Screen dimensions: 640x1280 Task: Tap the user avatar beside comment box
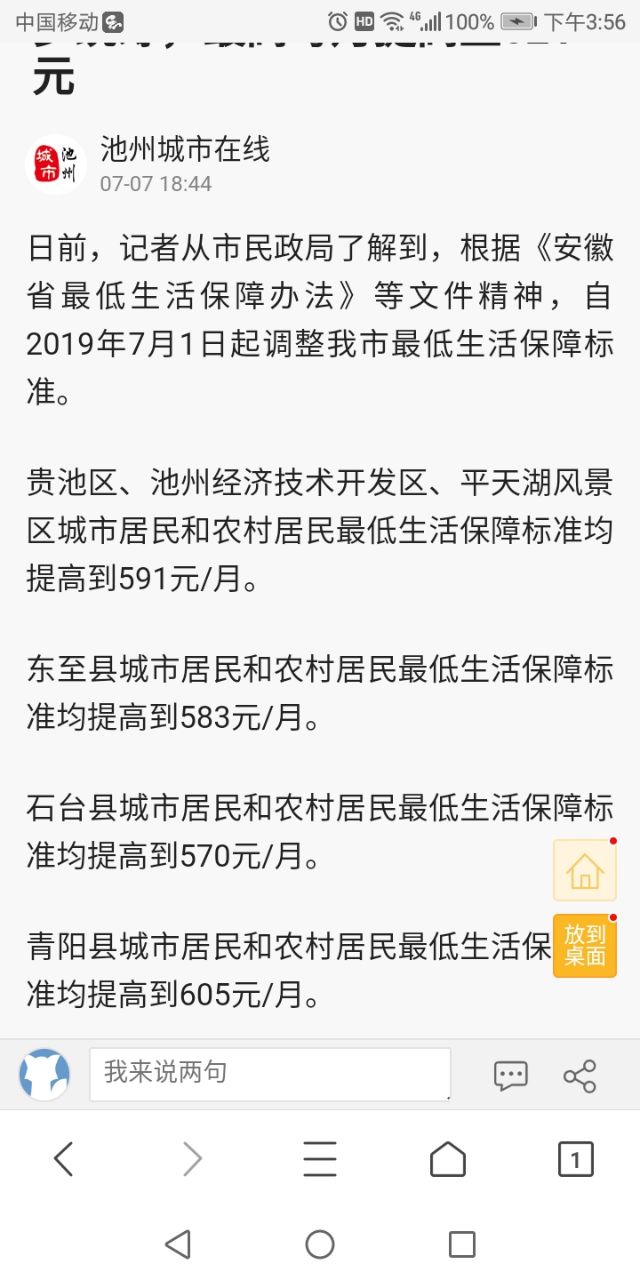click(x=45, y=1075)
